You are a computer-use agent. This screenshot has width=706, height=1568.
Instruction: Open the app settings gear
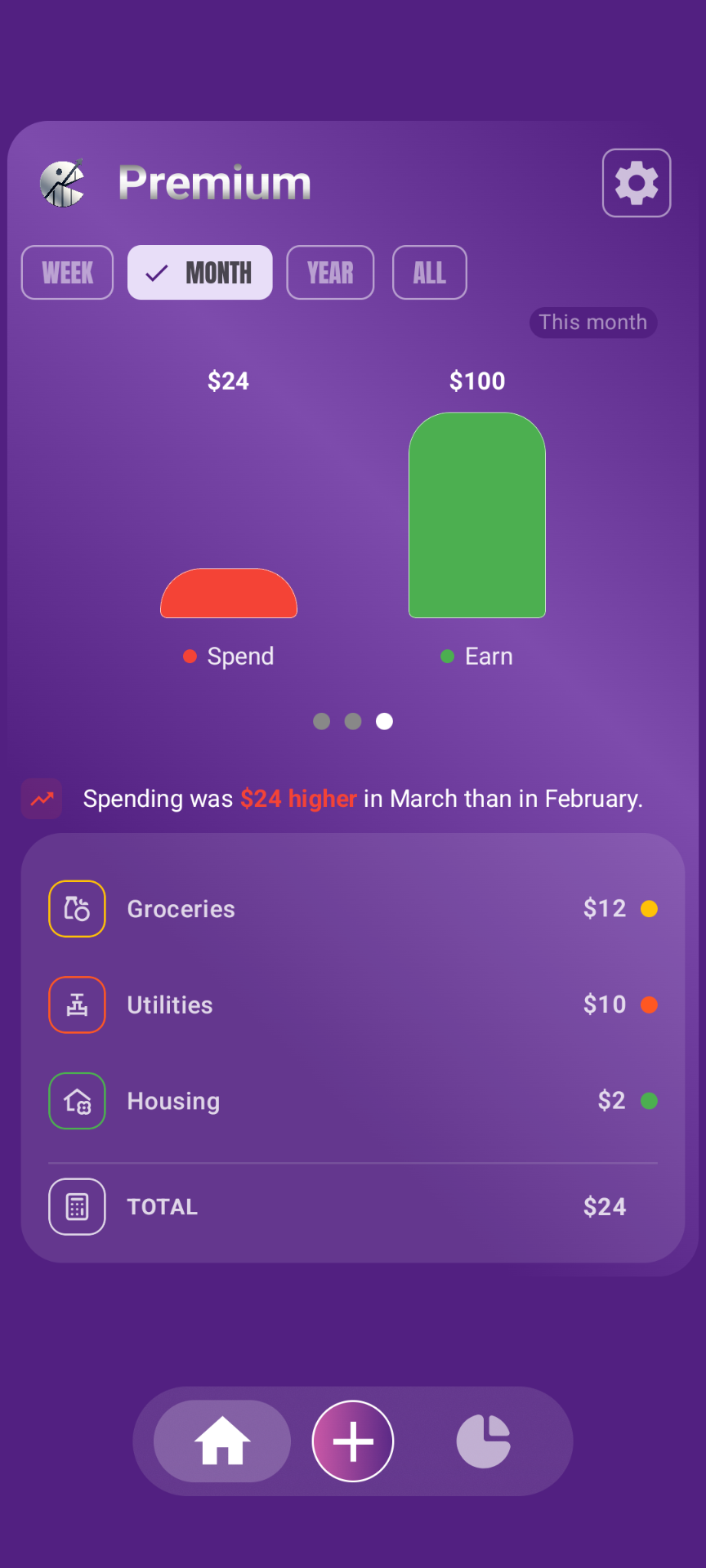tap(637, 182)
